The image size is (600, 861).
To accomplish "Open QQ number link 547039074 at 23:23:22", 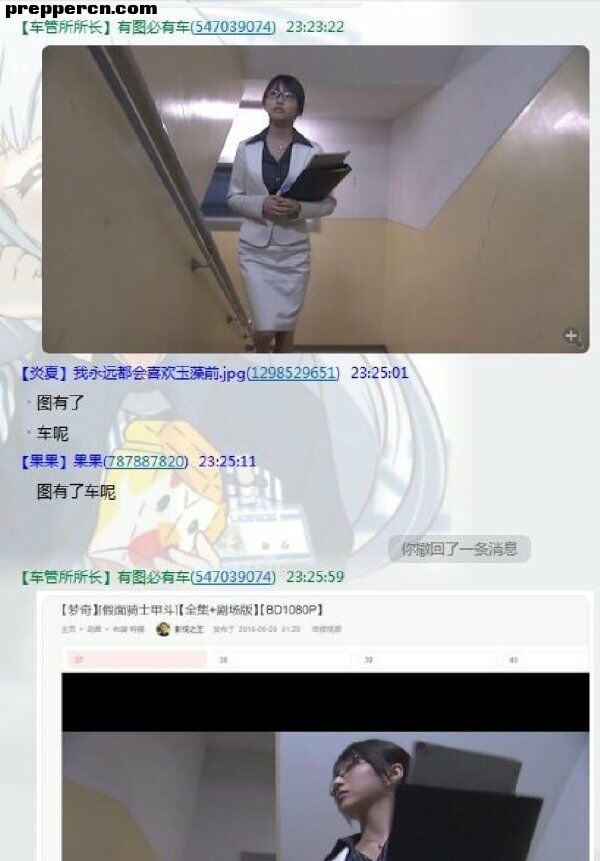I will click(x=233, y=27).
